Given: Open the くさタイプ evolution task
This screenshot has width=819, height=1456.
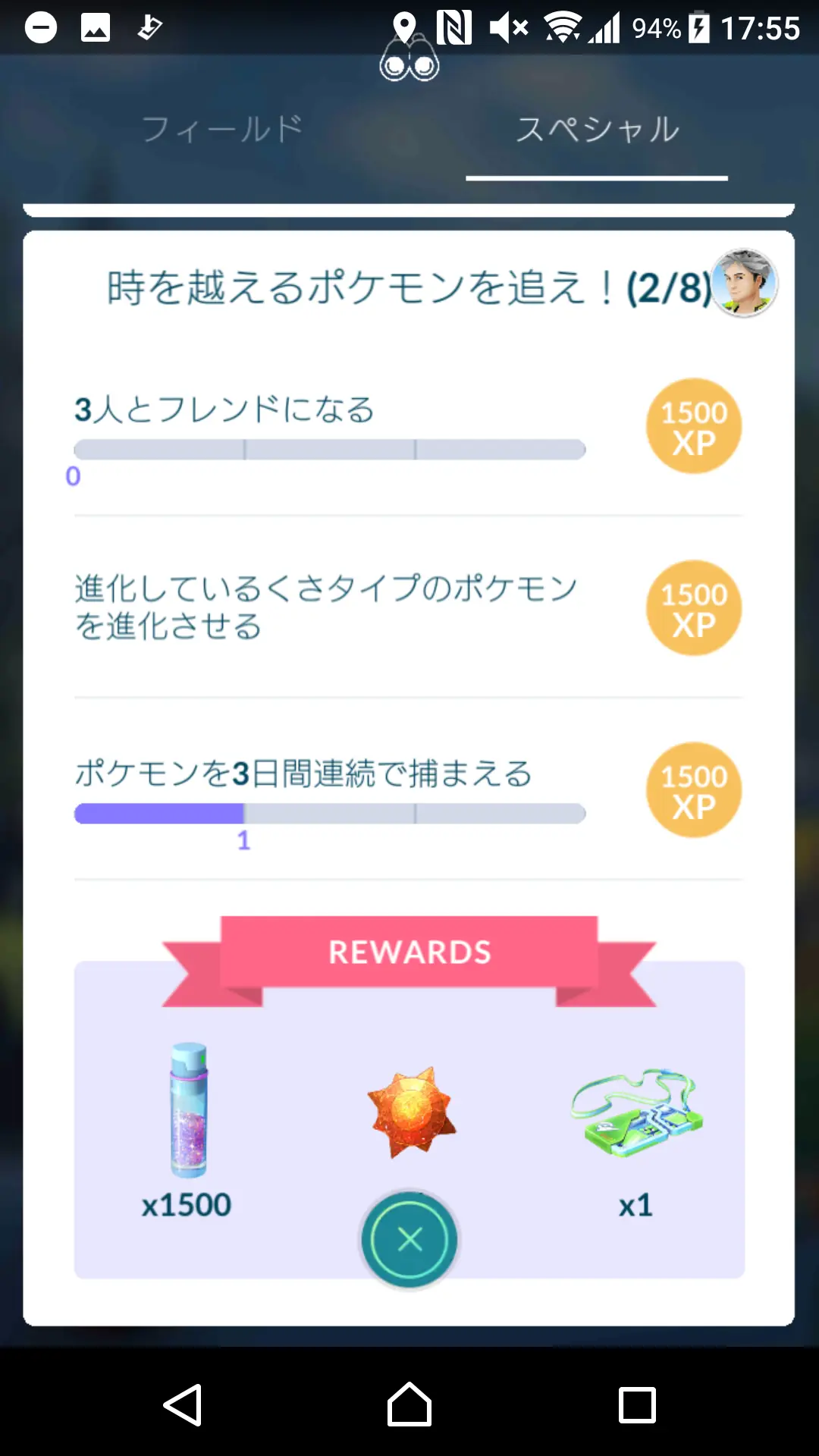Looking at the screenshot, I should pyautogui.click(x=408, y=608).
